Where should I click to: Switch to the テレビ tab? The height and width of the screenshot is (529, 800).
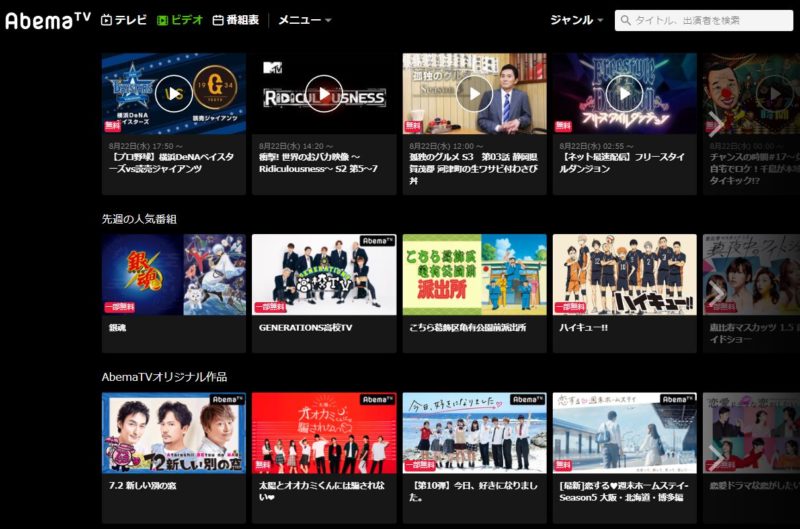tap(123, 20)
